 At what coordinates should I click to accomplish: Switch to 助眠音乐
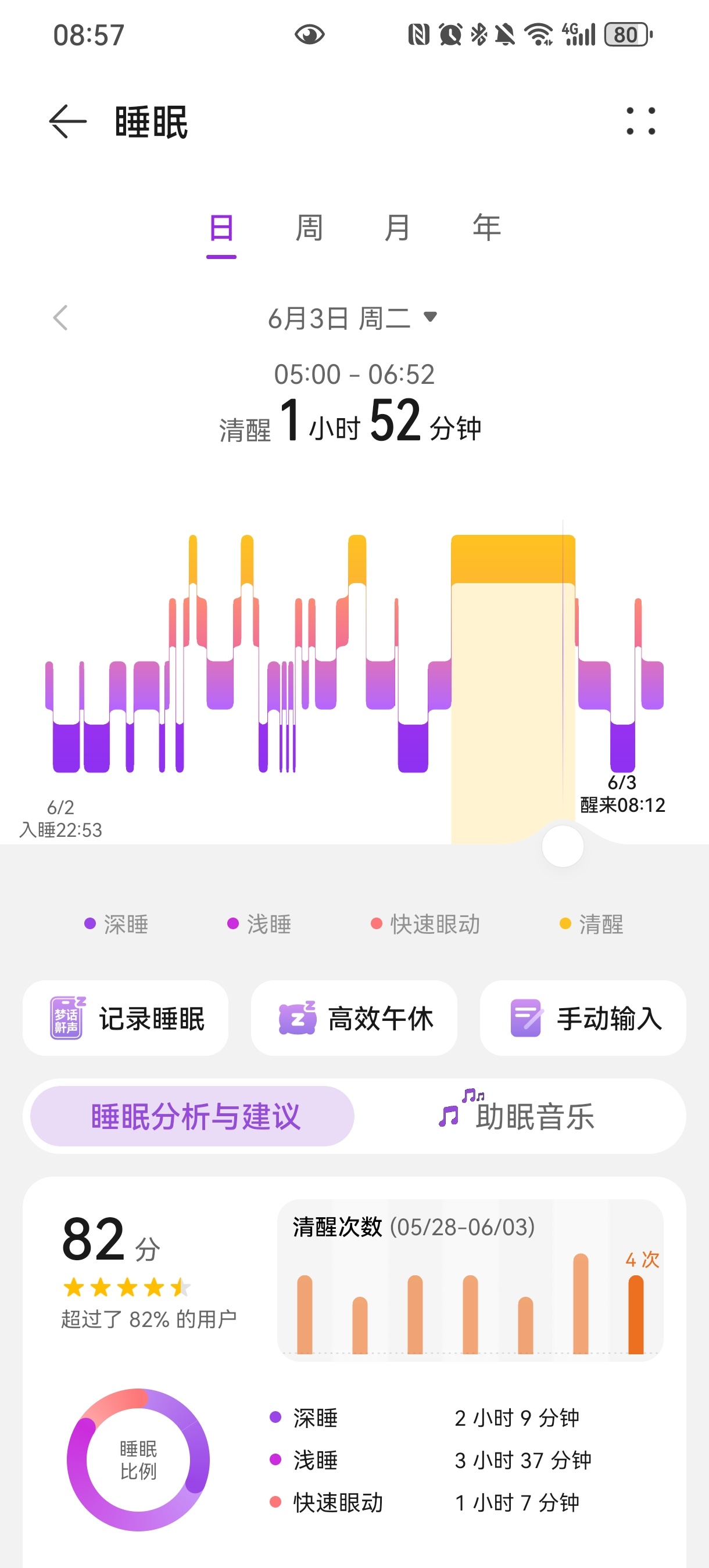pyautogui.click(x=518, y=1116)
